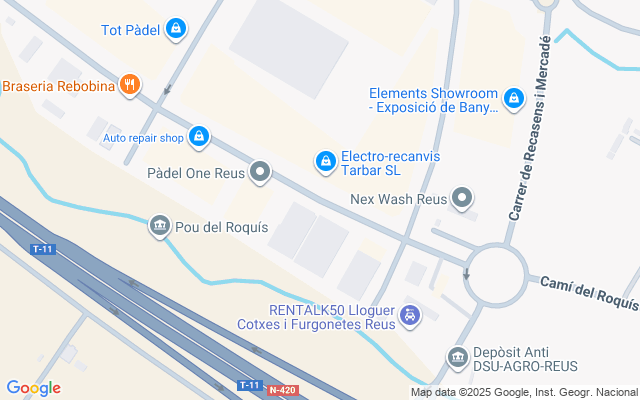Image resolution: width=640 pixels, height=400 pixels.
Task: Open the Tot Pàdel place marker
Action: [x=176, y=29]
